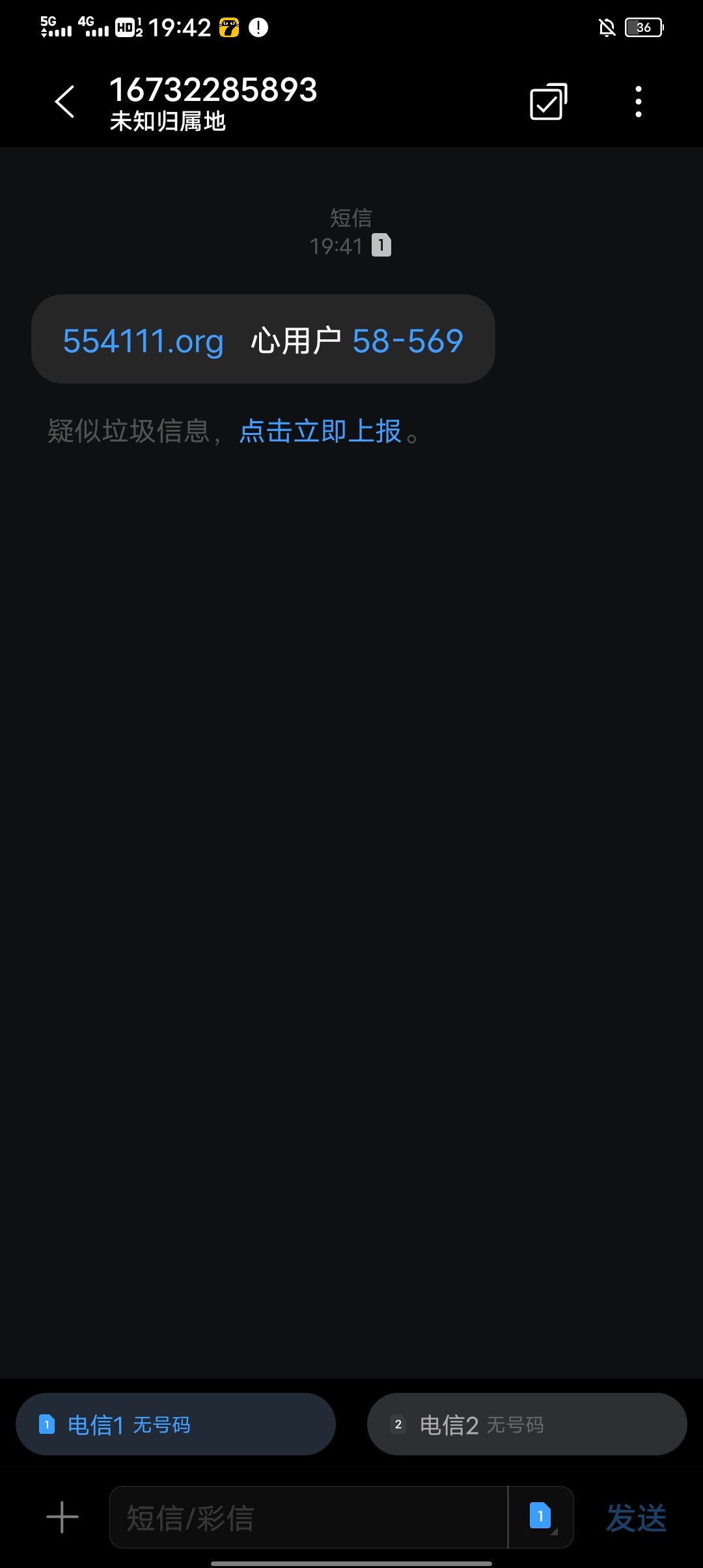The height and width of the screenshot is (1568, 703).
Task: Open the multi-select messages icon
Action: pyautogui.click(x=548, y=102)
